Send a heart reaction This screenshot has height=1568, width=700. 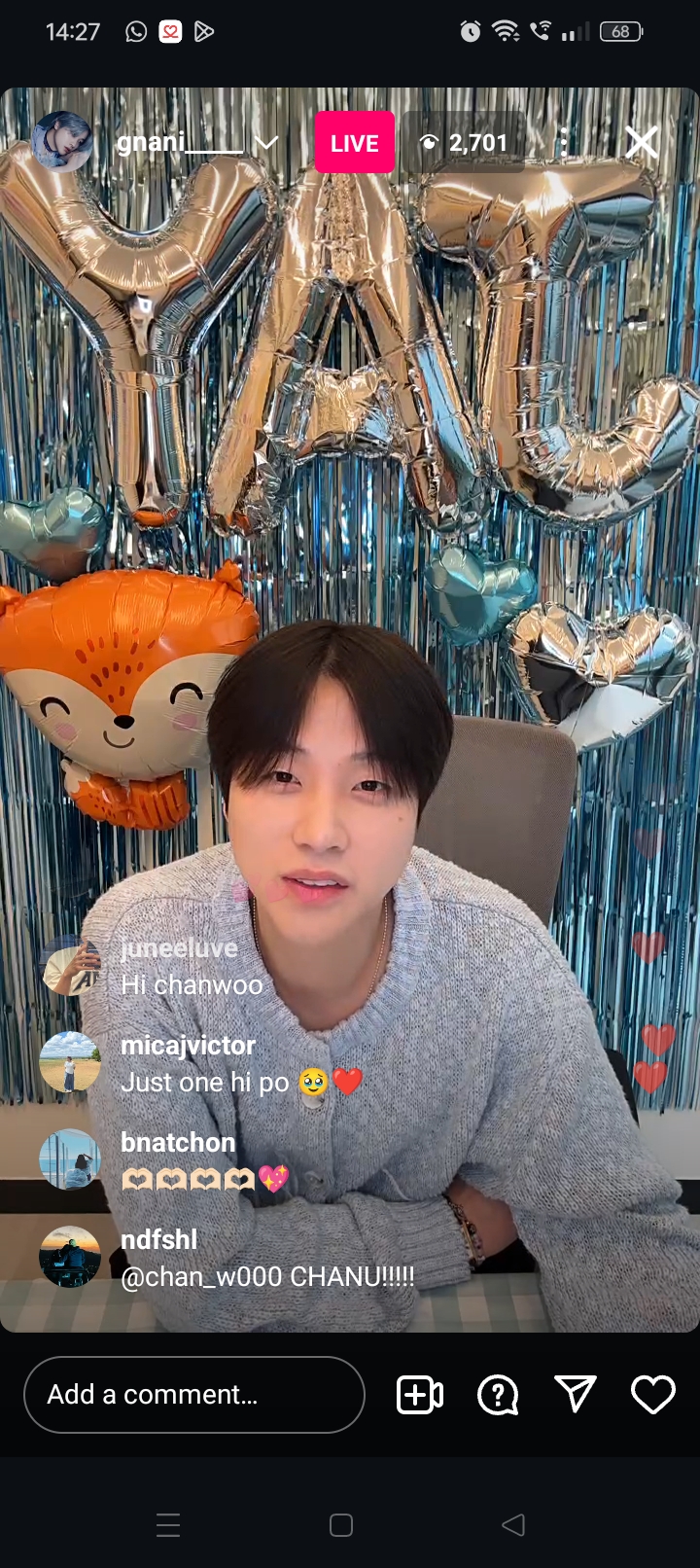pyautogui.click(x=652, y=1395)
